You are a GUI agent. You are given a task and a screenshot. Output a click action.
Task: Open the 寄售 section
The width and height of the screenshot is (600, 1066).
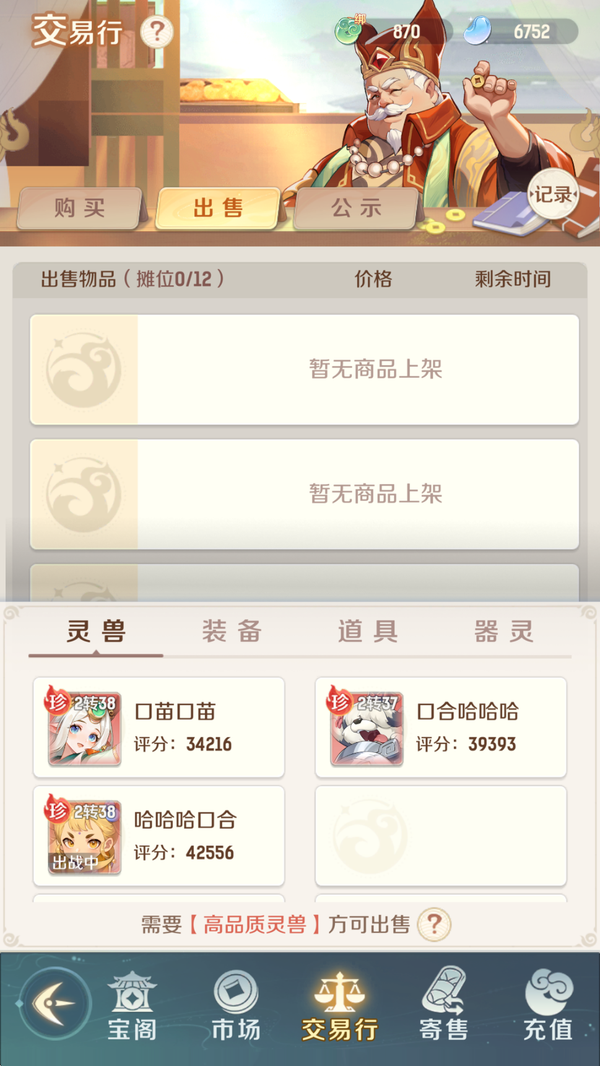444,1006
